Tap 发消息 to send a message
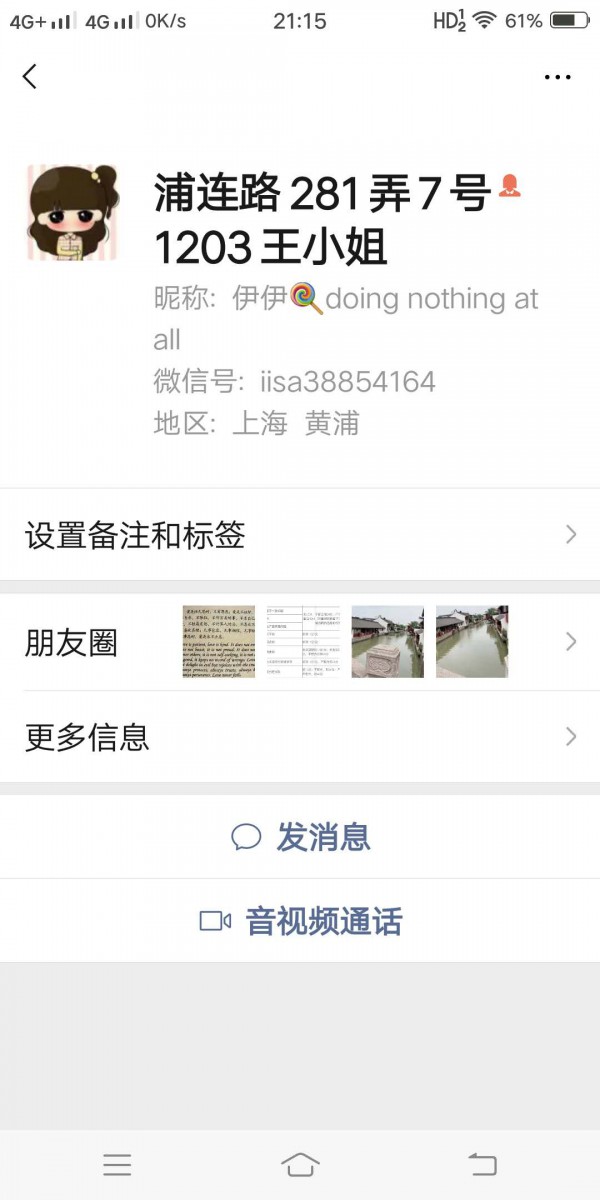This screenshot has height=1200, width=600. pos(301,837)
